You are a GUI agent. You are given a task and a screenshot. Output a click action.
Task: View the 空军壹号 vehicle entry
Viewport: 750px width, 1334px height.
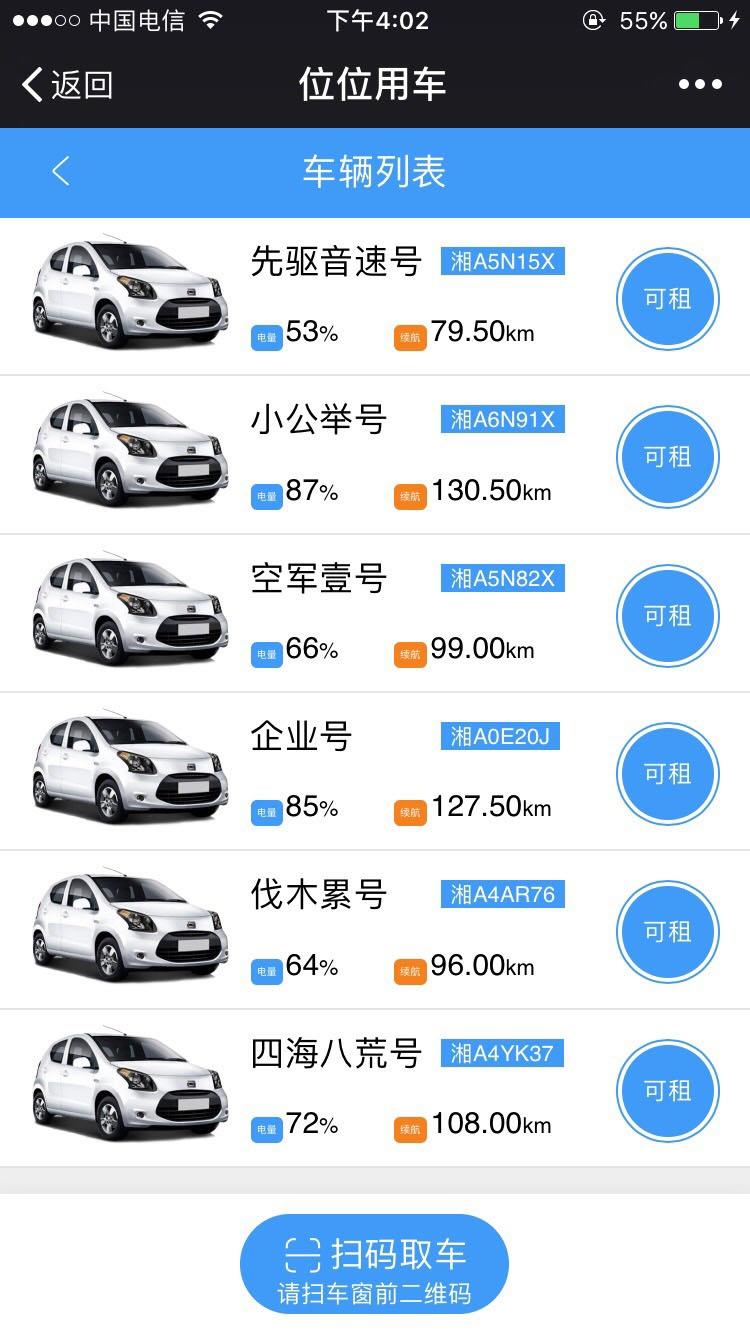coord(375,613)
